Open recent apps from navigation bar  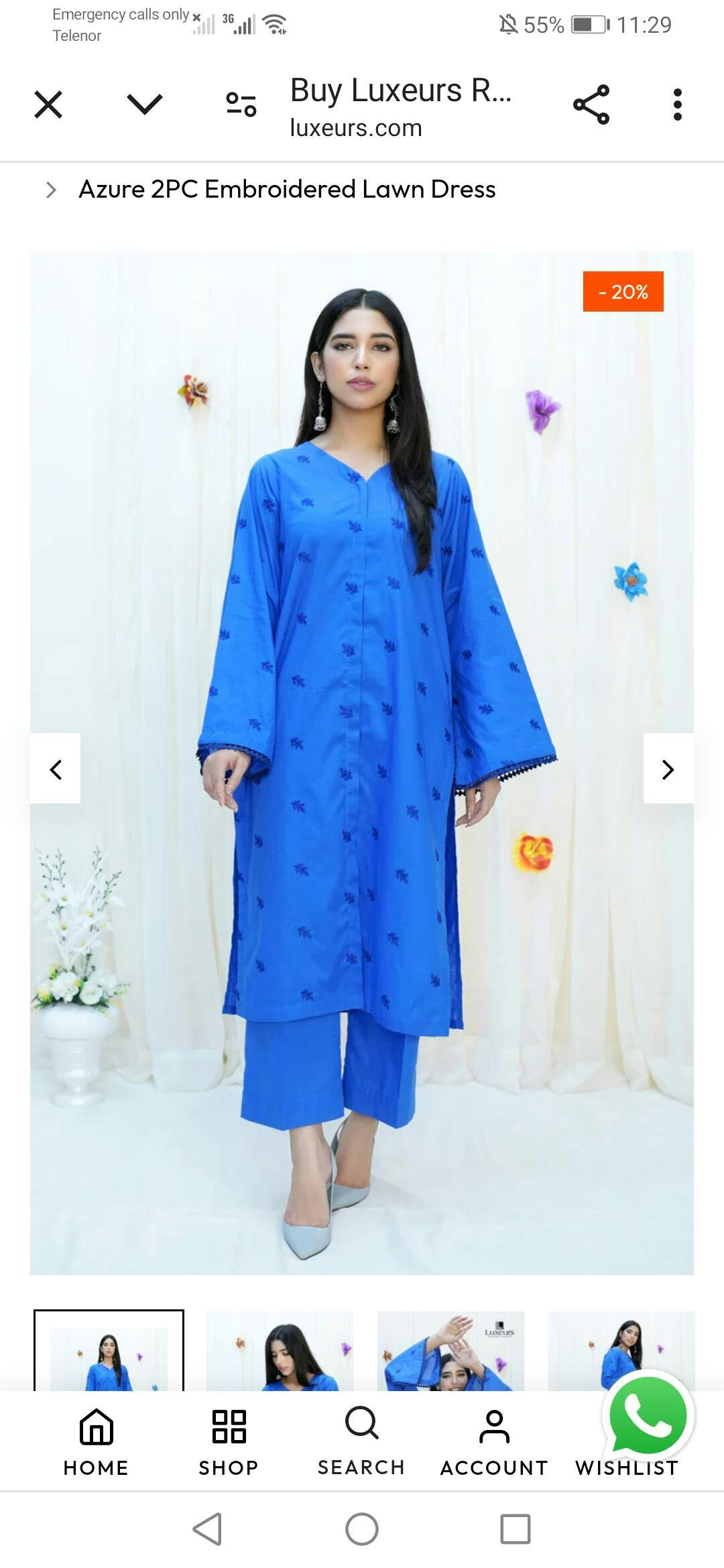(x=516, y=1529)
